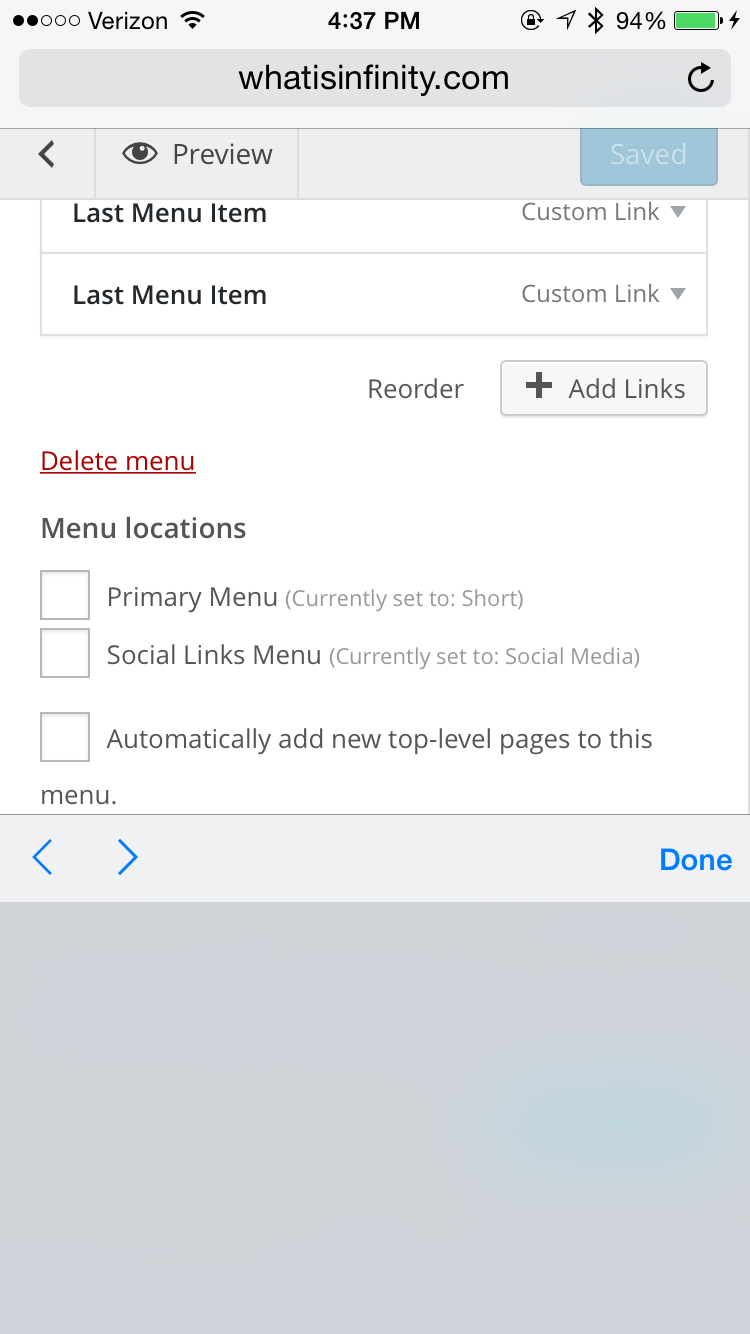Tap the plus icon on Add Links
The image size is (750, 1334).
click(x=539, y=388)
